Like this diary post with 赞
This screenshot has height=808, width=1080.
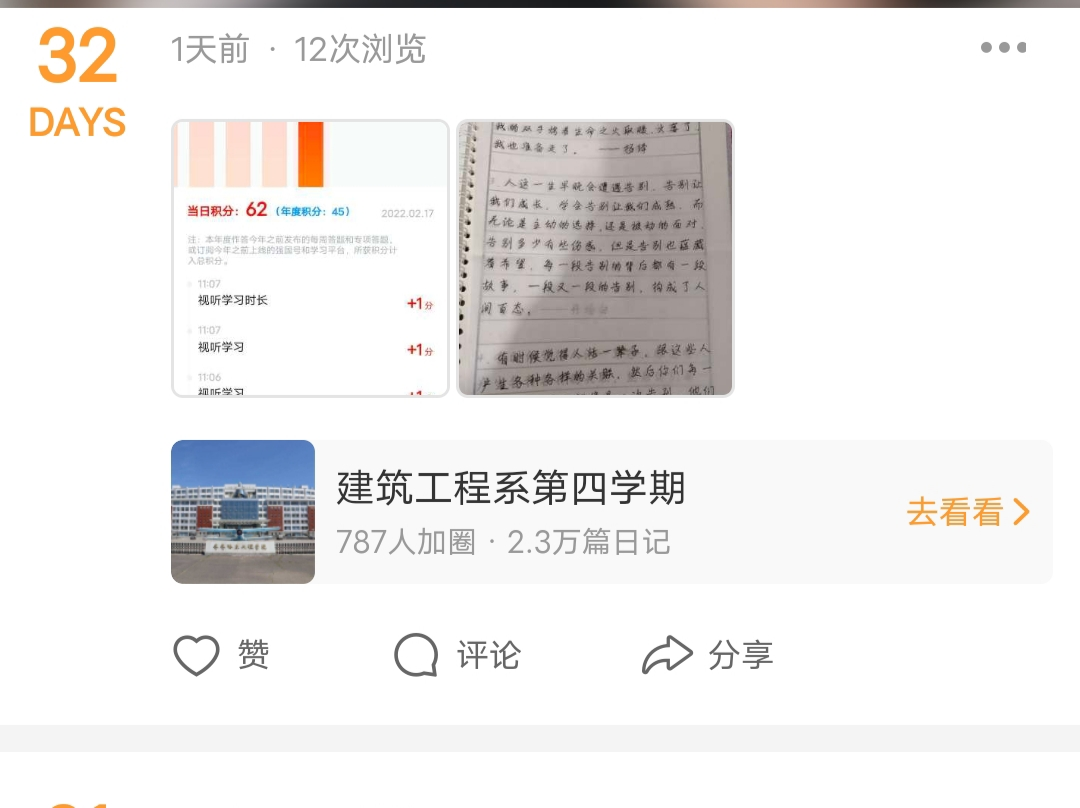tap(222, 655)
